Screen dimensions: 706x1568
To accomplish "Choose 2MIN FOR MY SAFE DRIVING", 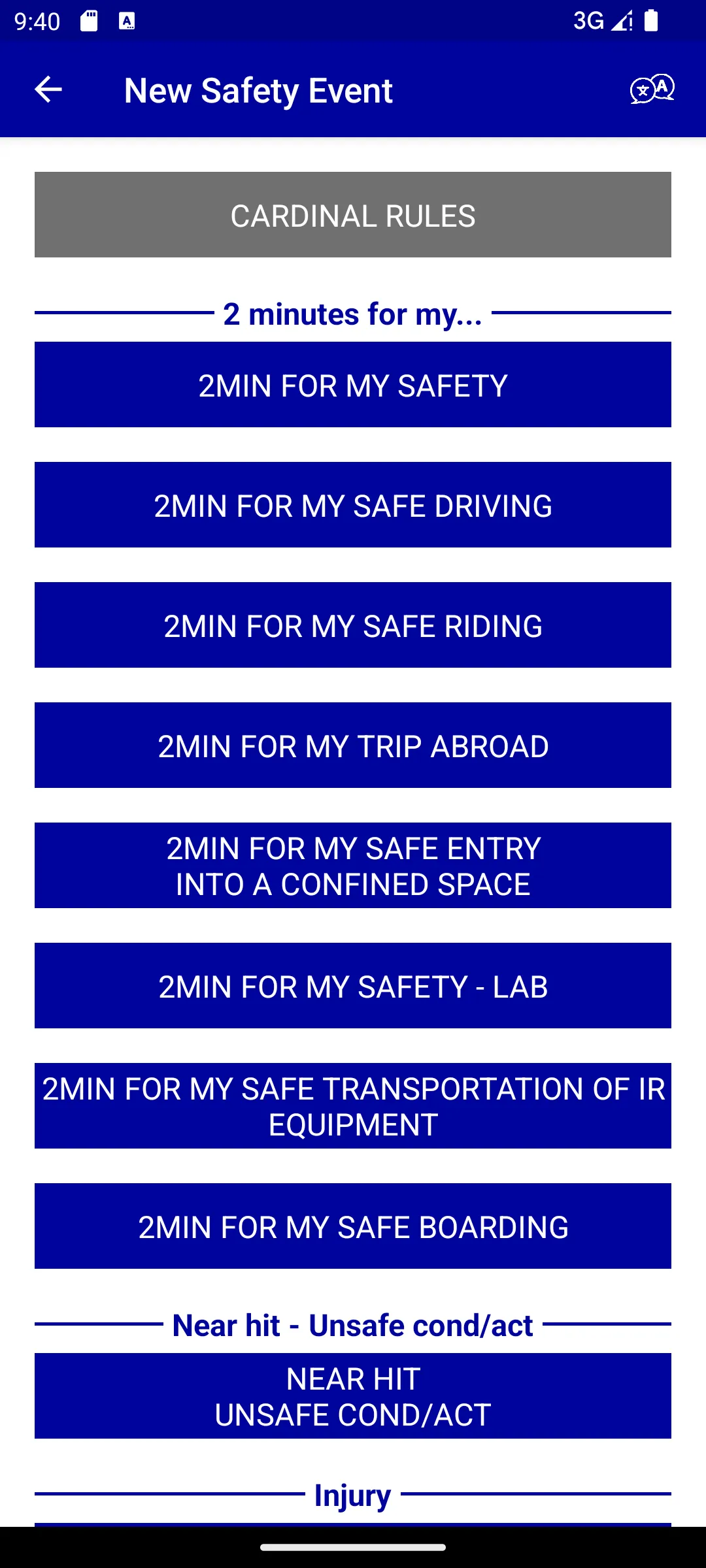I will click(x=353, y=505).
